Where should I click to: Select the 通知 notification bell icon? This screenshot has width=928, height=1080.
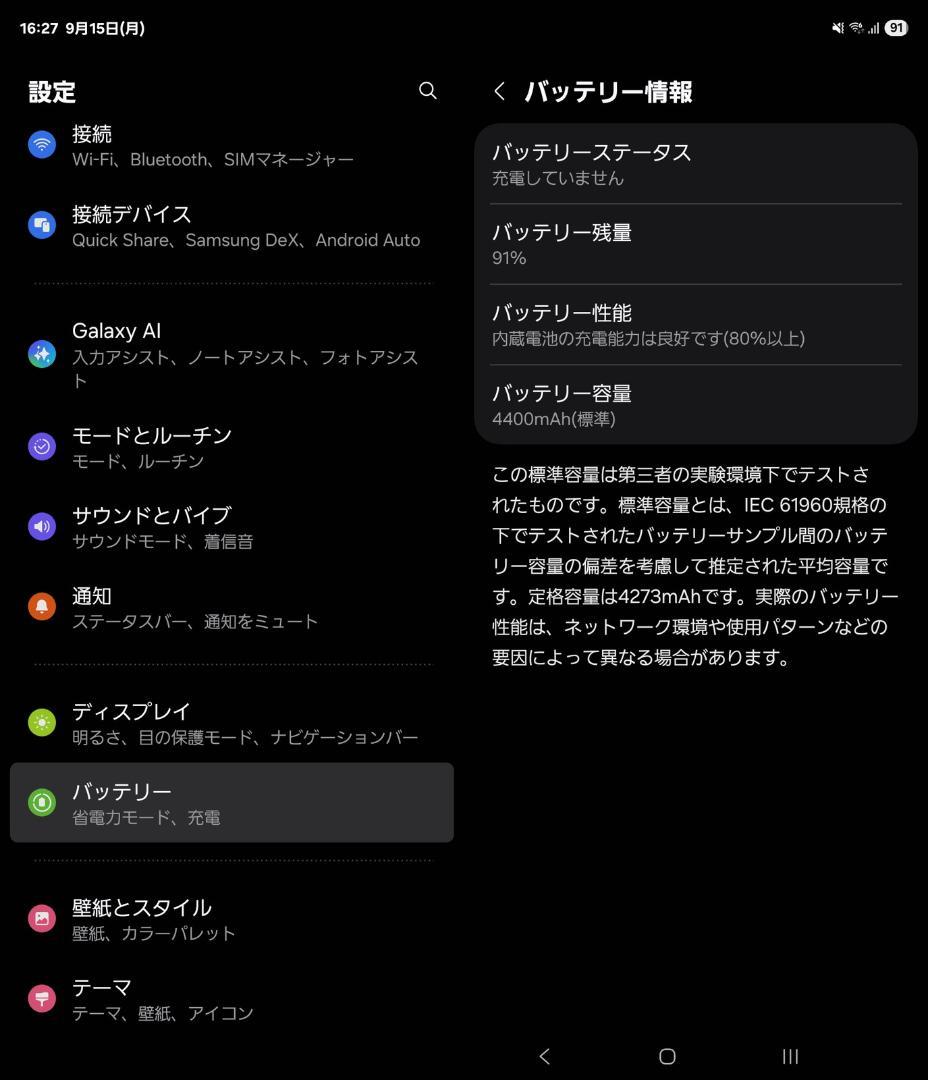tap(41, 606)
